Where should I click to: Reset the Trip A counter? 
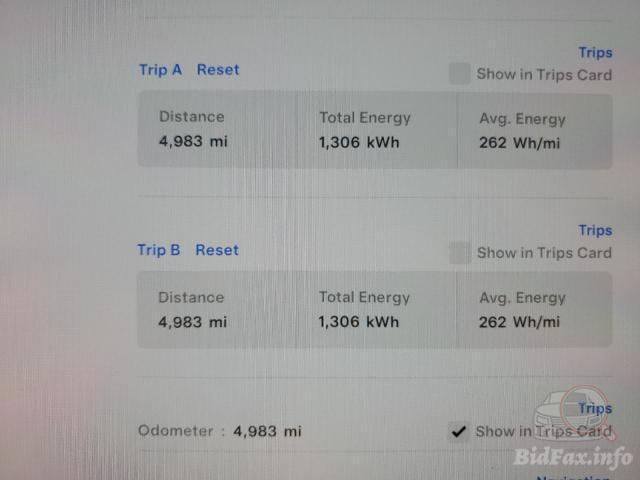tap(218, 70)
